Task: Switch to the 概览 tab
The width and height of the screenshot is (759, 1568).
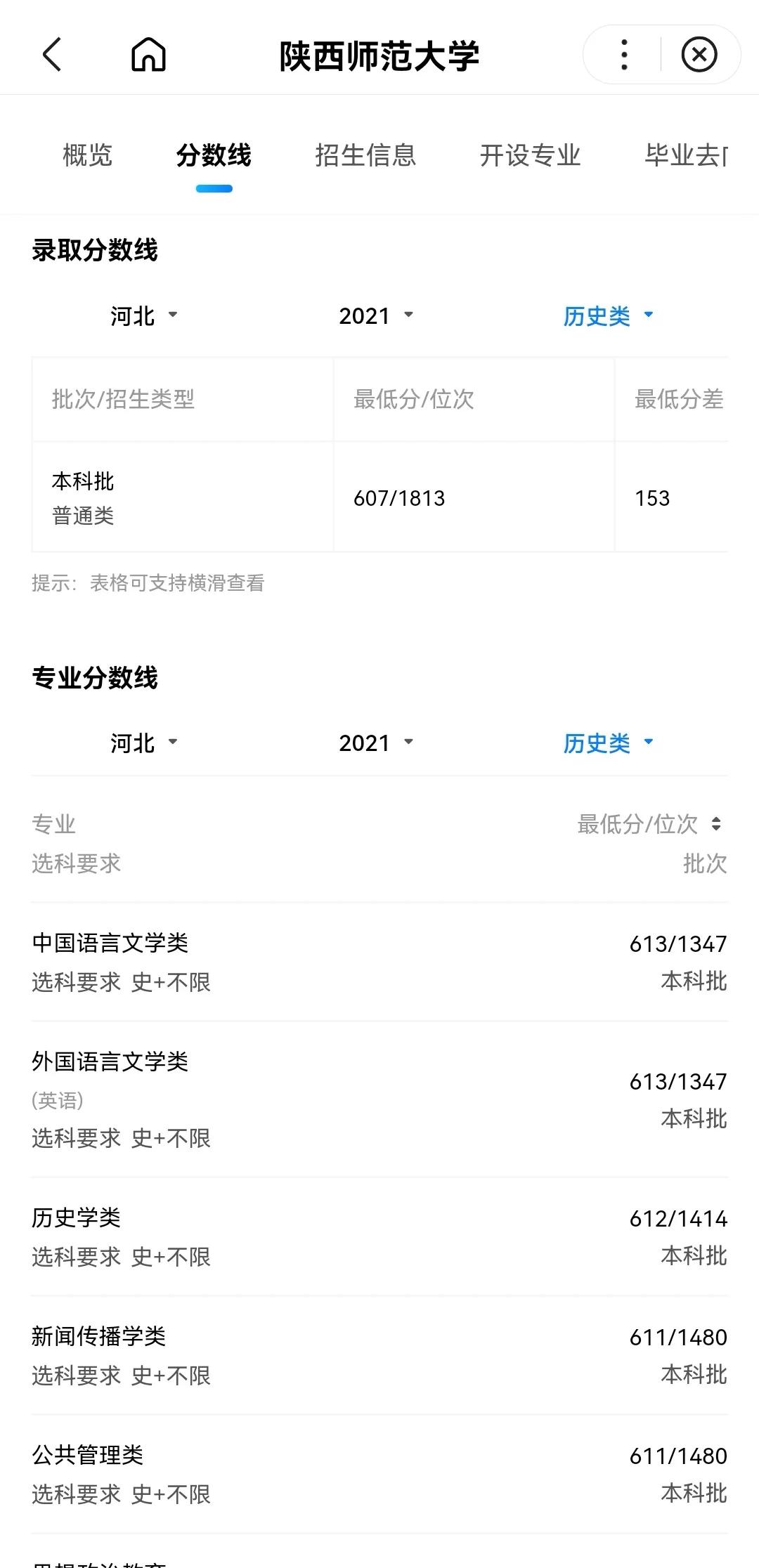Action: point(86,156)
